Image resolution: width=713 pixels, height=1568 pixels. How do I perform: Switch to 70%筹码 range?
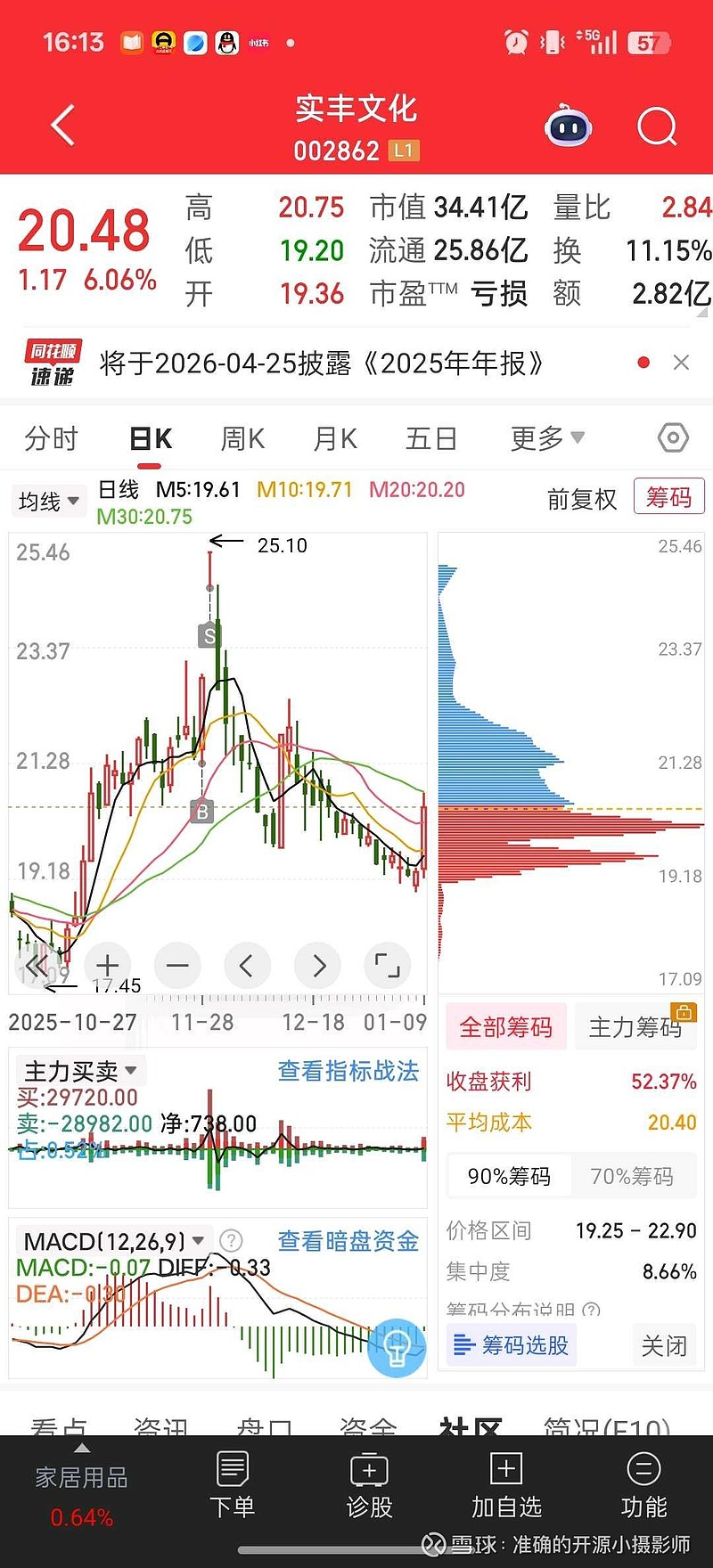coord(632,1177)
